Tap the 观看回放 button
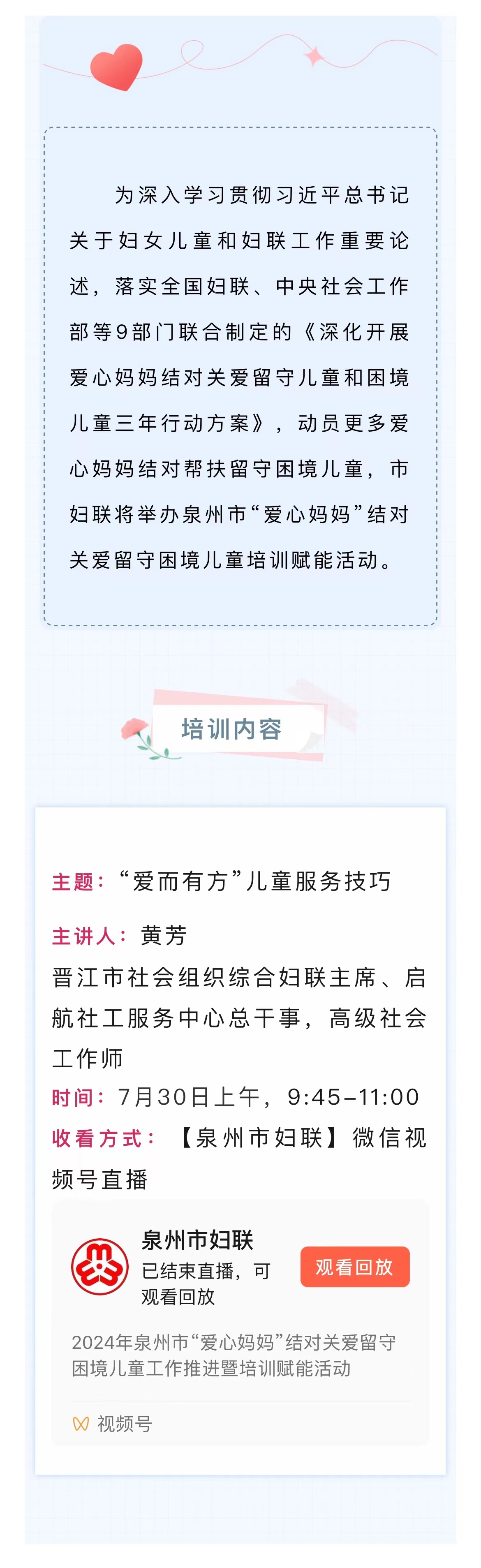 pyautogui.click(x=354, y=1267)
